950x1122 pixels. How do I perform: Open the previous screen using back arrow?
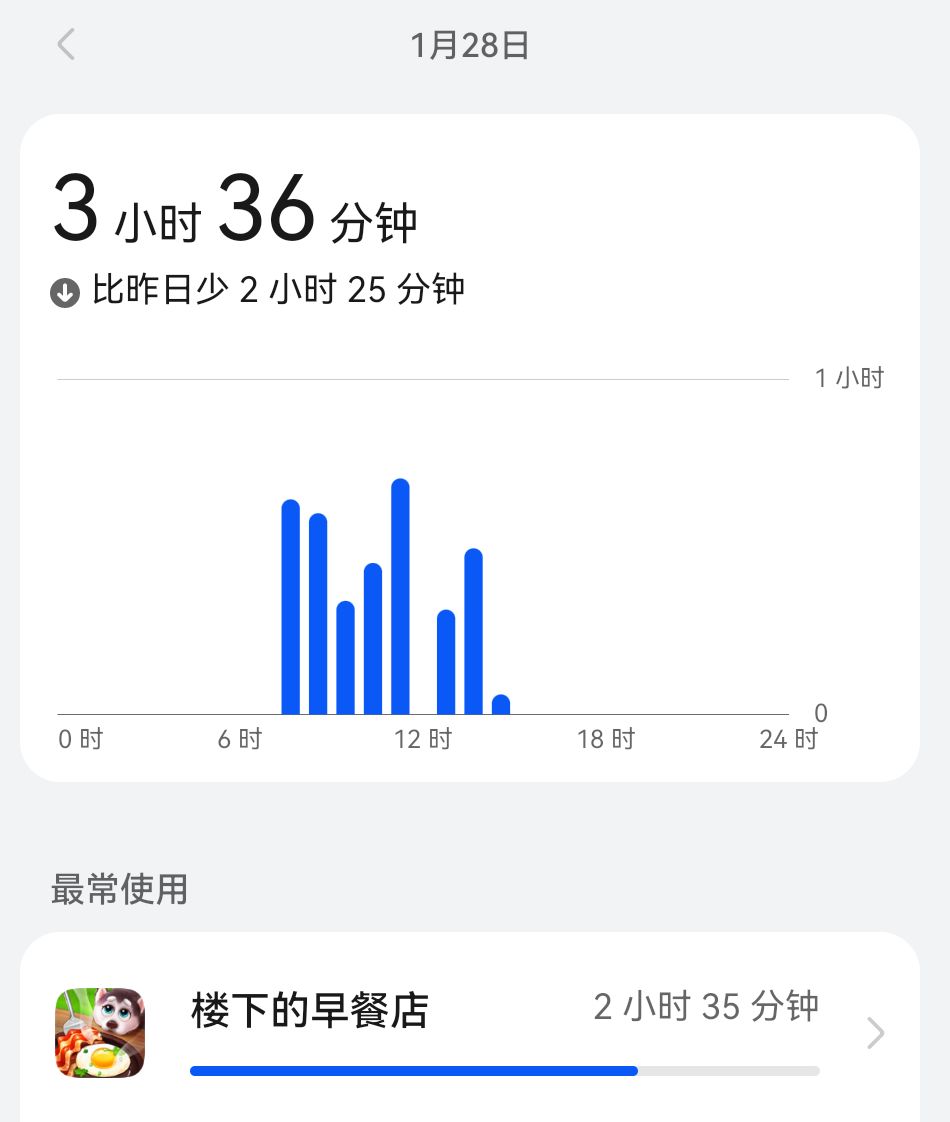click(x=64, y=44)
